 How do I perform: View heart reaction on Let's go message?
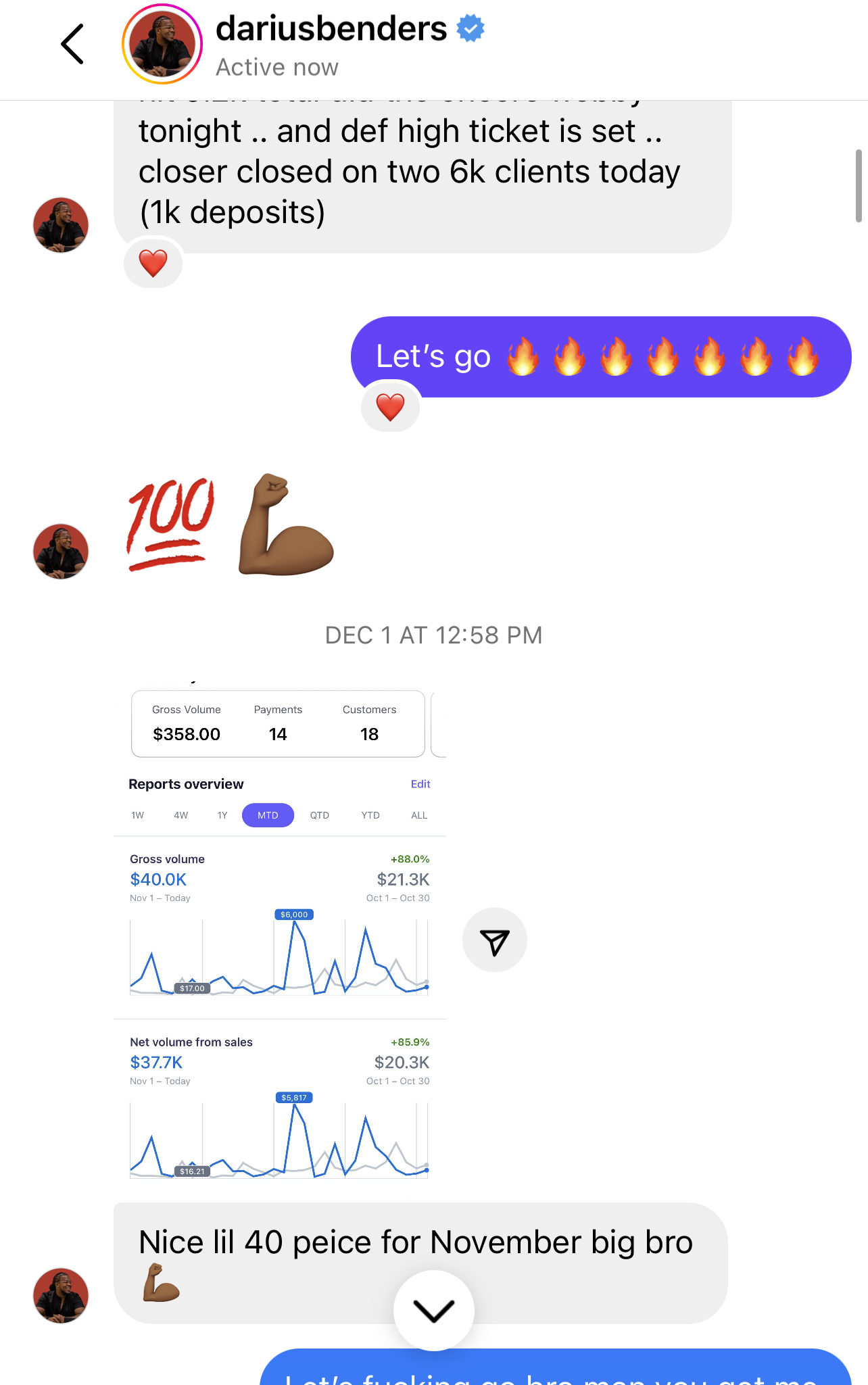pyautogui.click(x=390, y=408)
